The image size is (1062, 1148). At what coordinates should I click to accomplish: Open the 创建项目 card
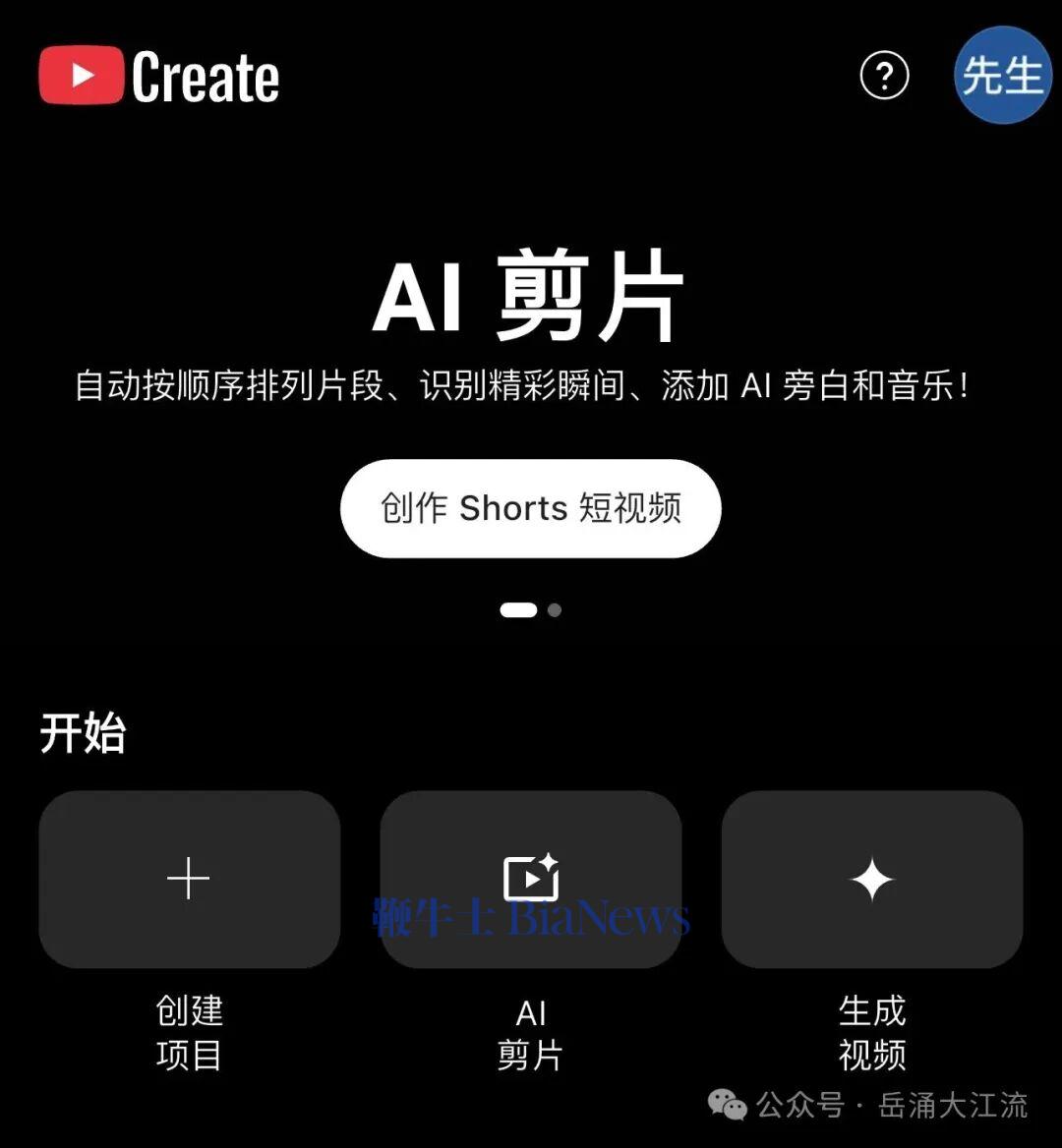pos(188,924)
